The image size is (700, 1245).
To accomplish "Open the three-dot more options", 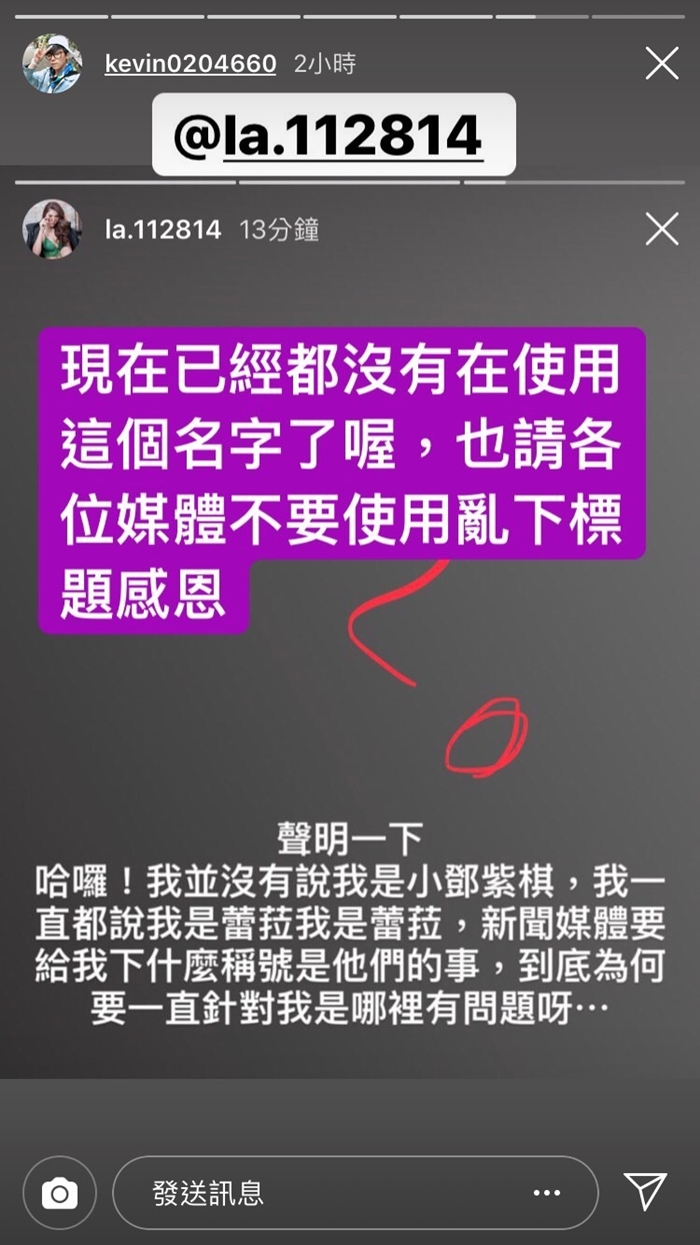I will [x=547, y=1193].
